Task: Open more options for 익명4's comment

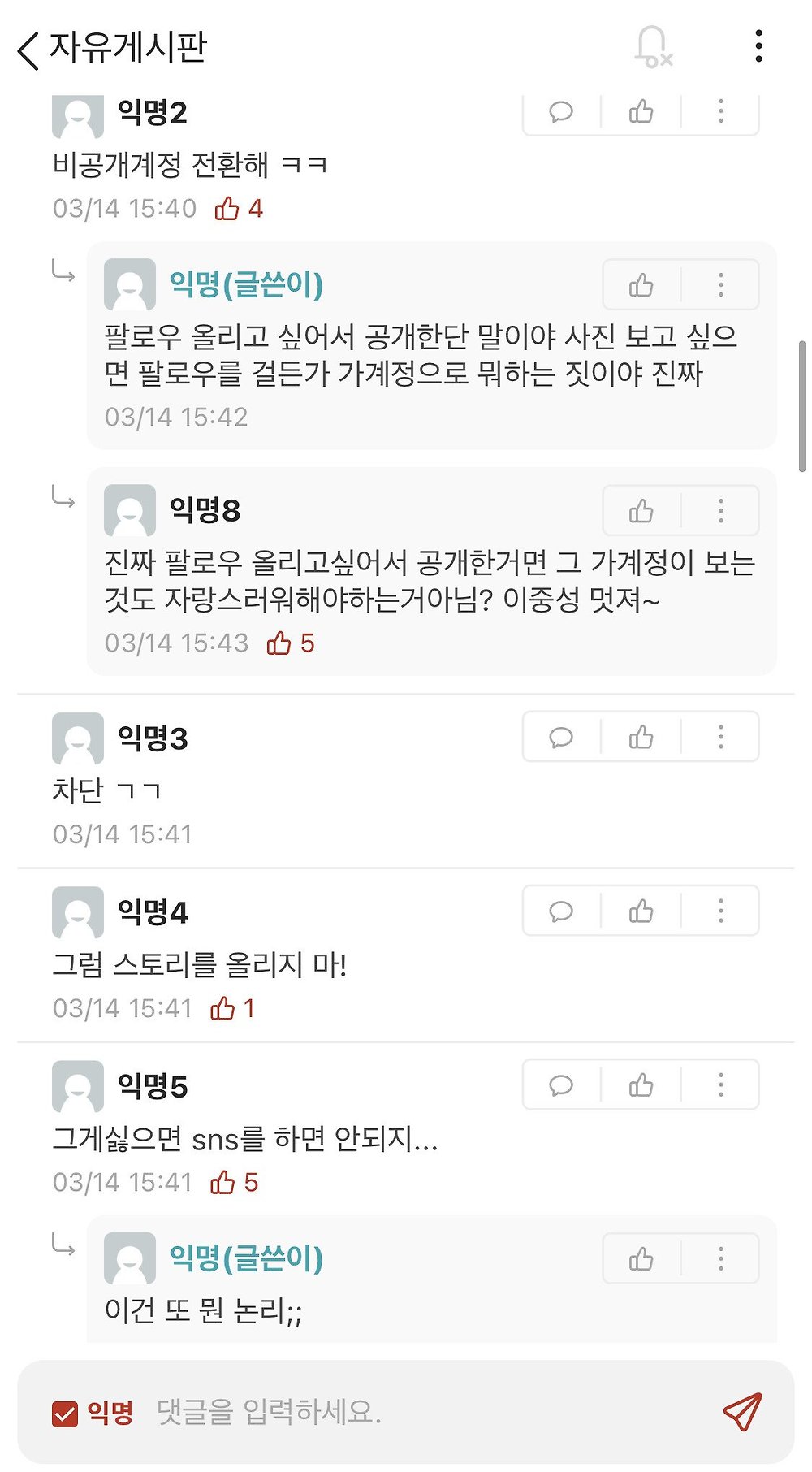Action: [720, 911]
